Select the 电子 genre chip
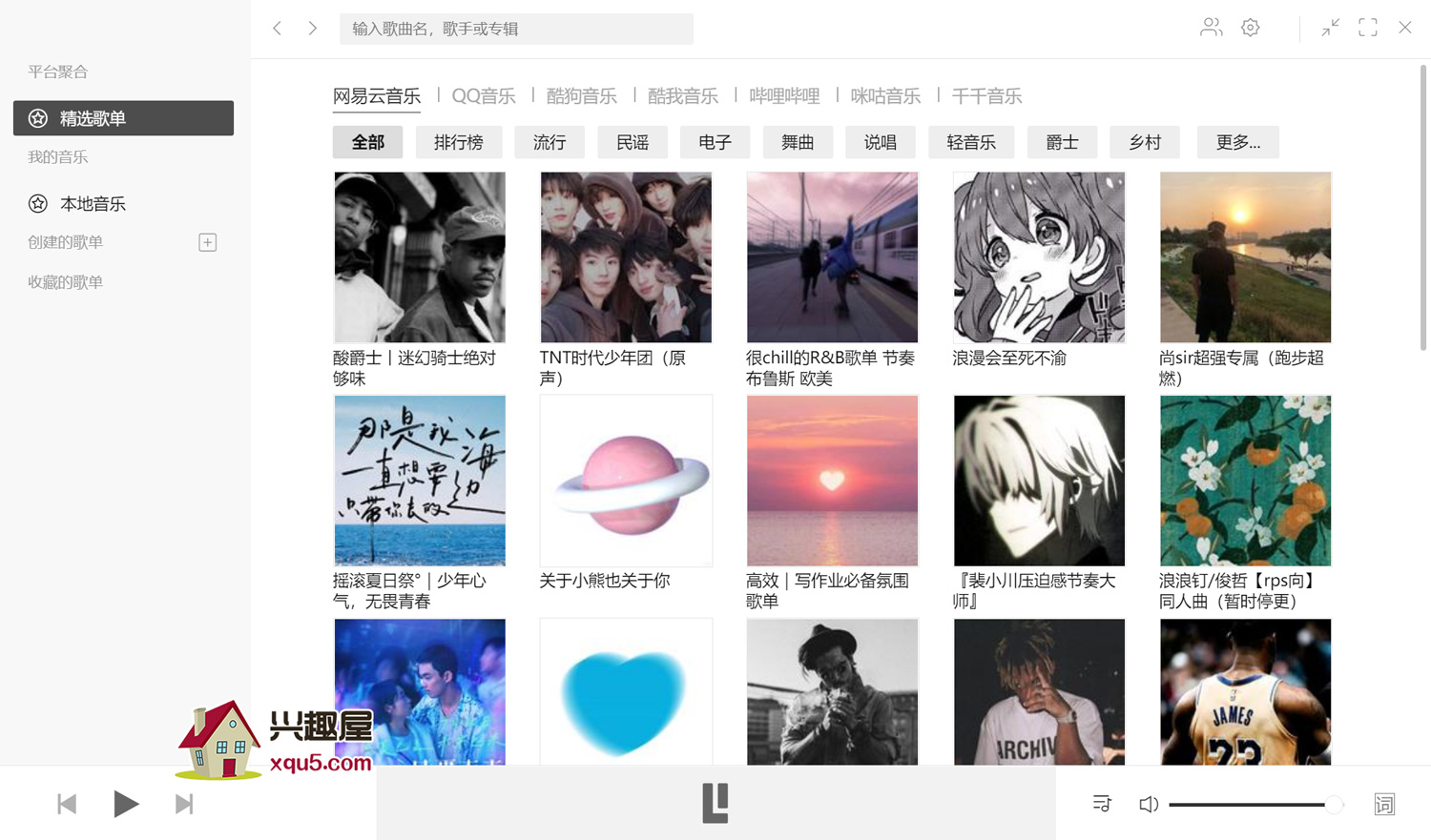Screen dimensions: 1431x840 click(715, 142)
